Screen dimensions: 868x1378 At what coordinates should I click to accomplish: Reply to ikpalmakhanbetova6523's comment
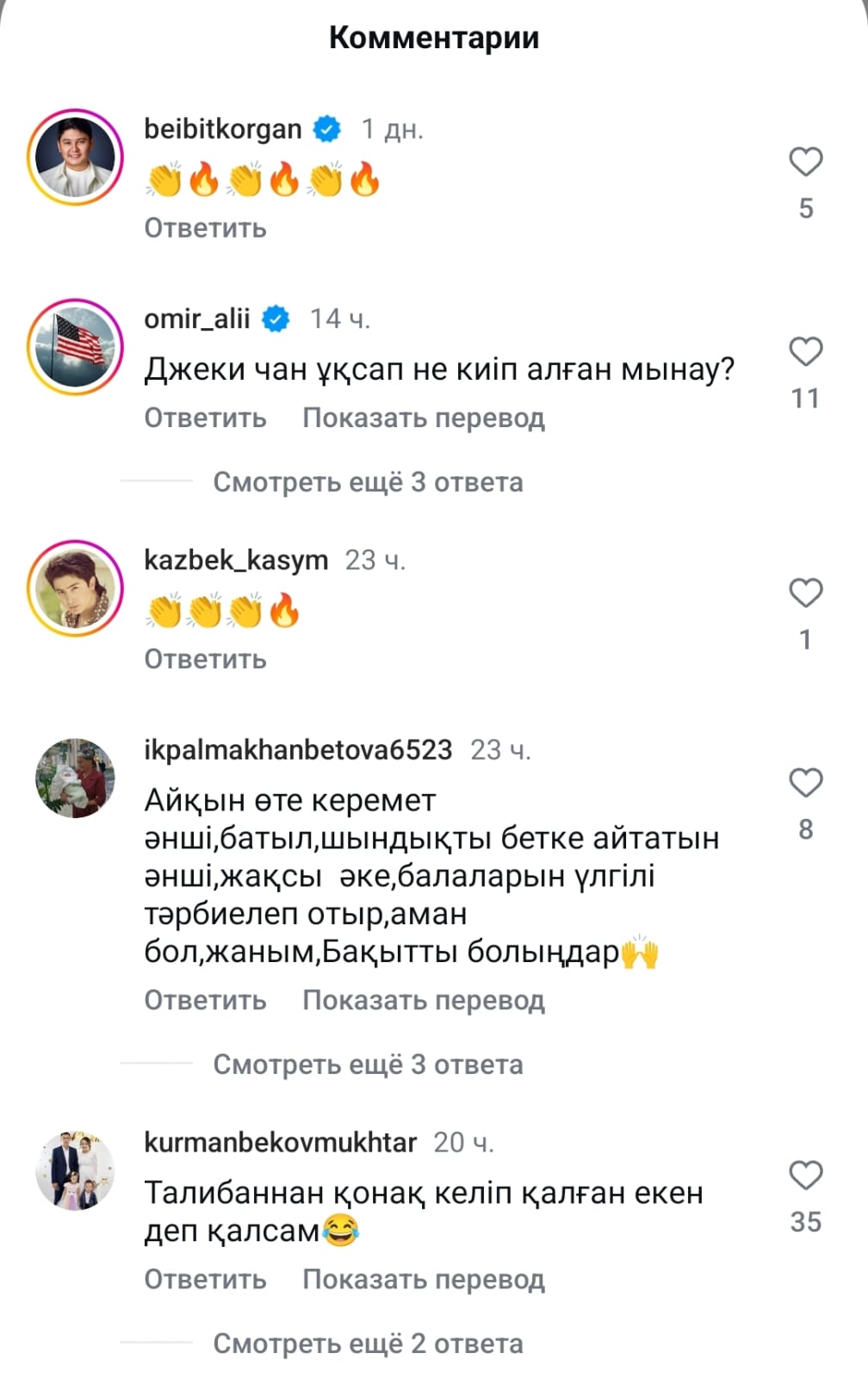205,1000
